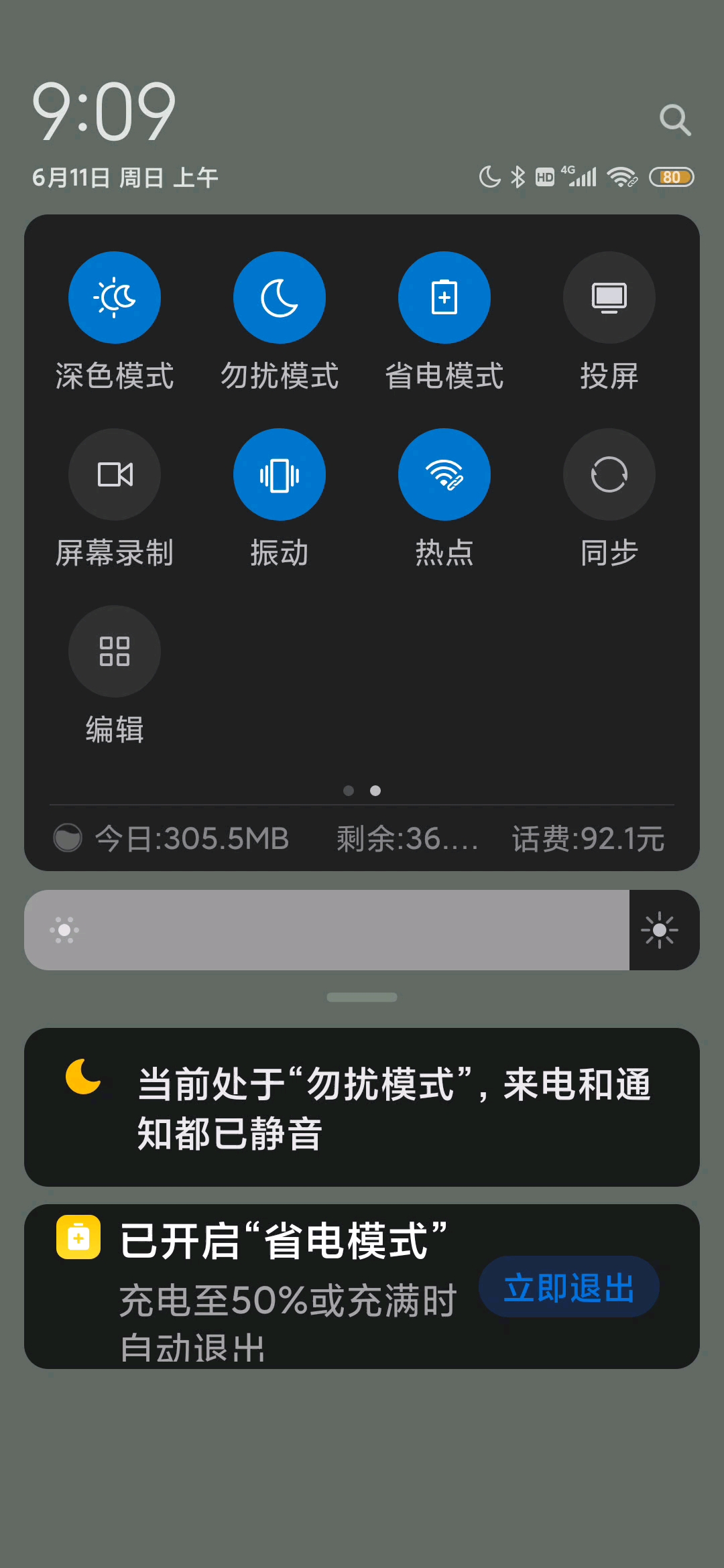Tap 立即退出 to exit power saving
Screen dimensions: 724x1568
pyautogui.click(x=568, y=1287)
